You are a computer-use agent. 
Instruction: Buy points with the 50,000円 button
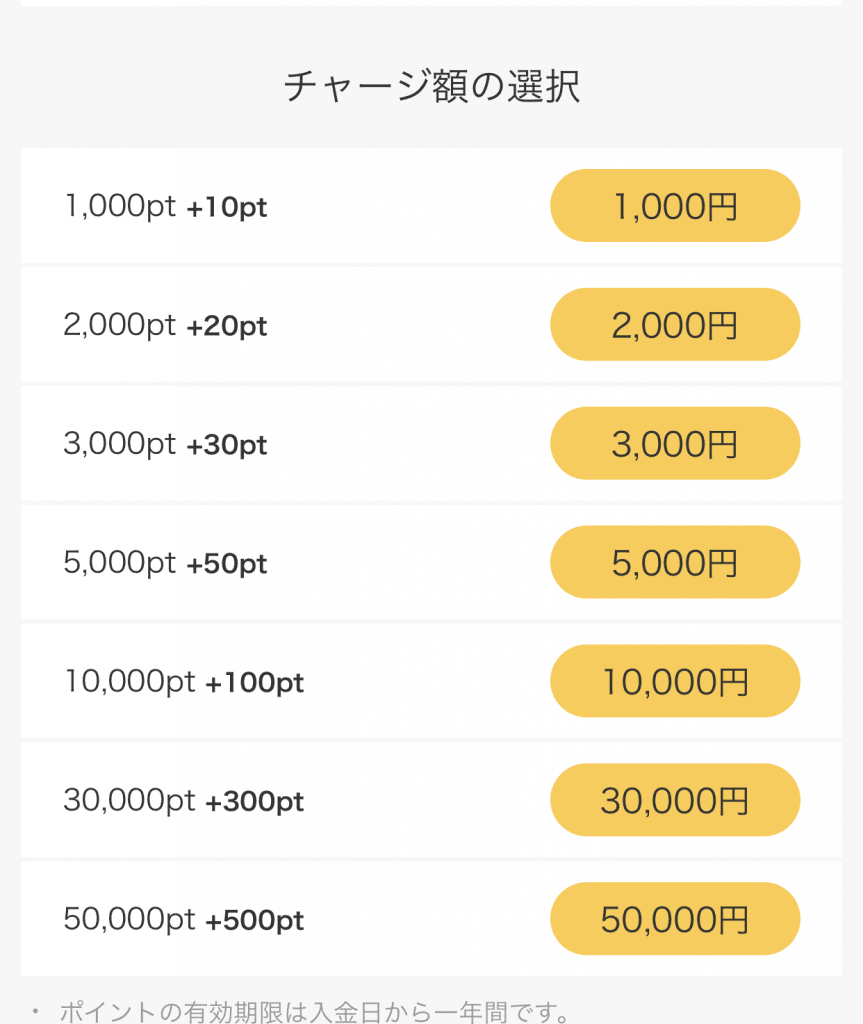(675, 919)
